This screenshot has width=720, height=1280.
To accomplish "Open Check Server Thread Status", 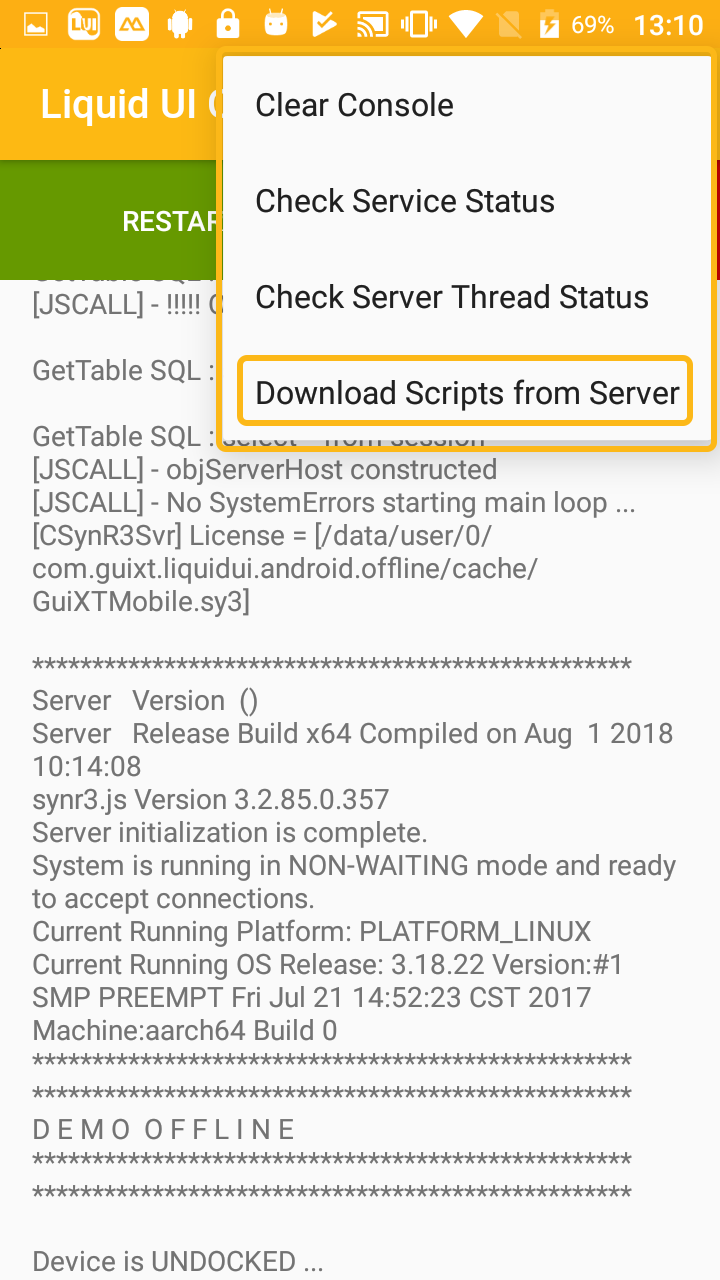I will click(466, 297).
